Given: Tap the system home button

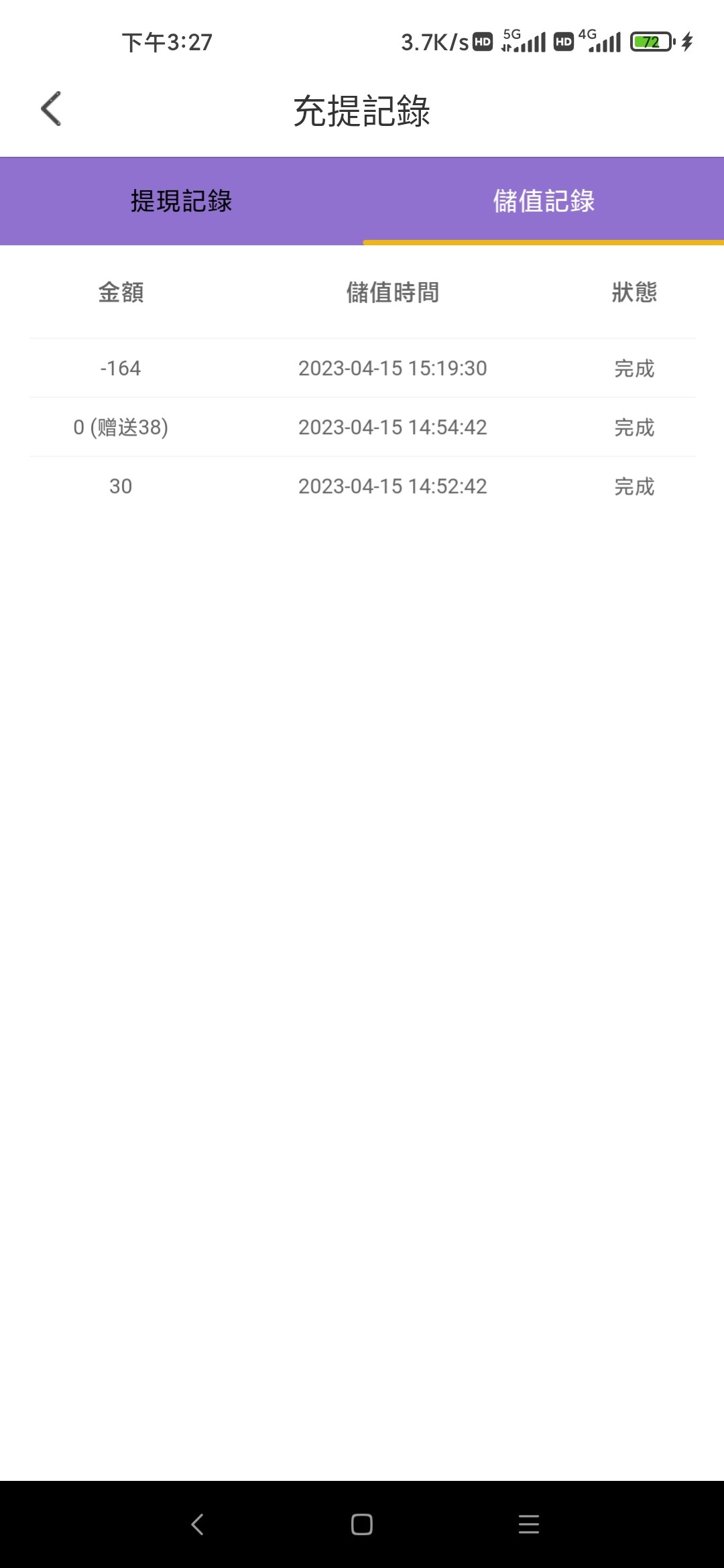Looking at the screenshot, I should coord(362,1524).
